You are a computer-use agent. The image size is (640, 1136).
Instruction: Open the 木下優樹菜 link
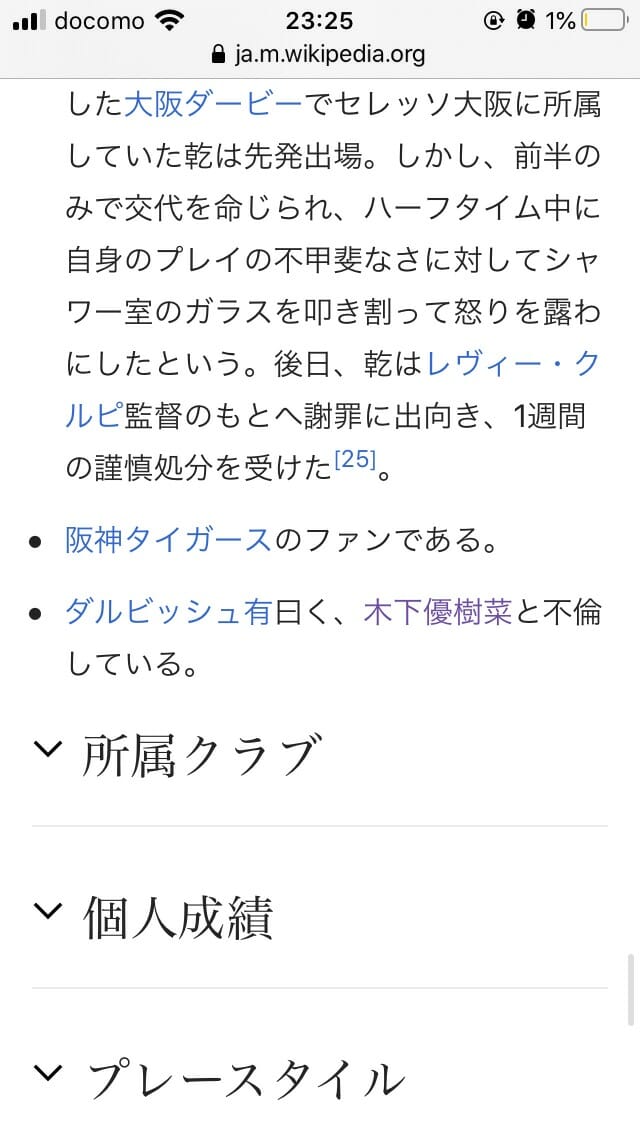click(437, 610)
